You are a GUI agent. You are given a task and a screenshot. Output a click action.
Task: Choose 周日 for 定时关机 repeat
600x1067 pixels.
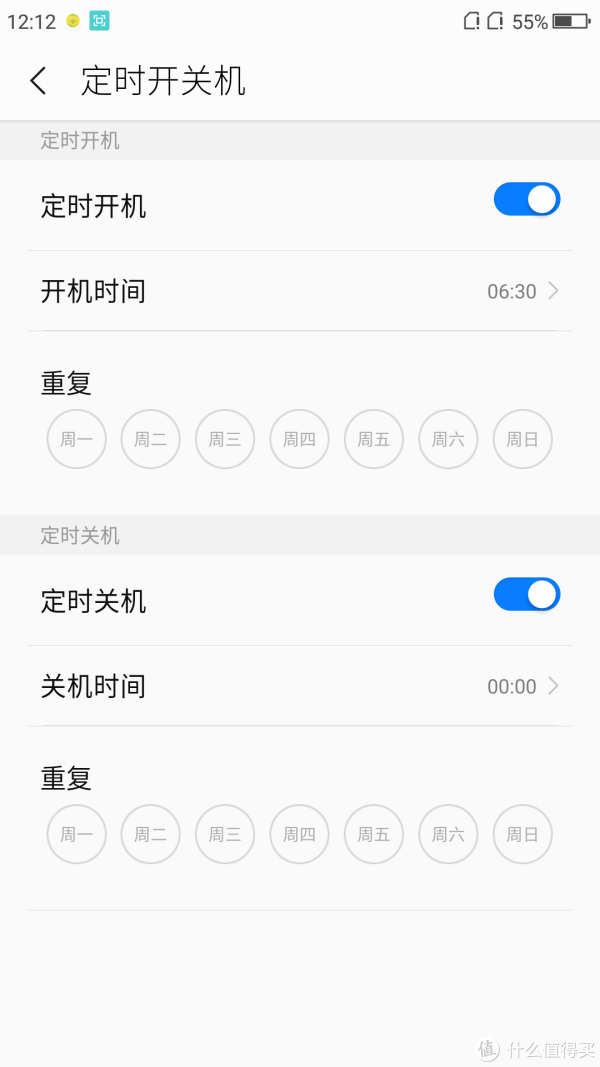pos(522,834)
